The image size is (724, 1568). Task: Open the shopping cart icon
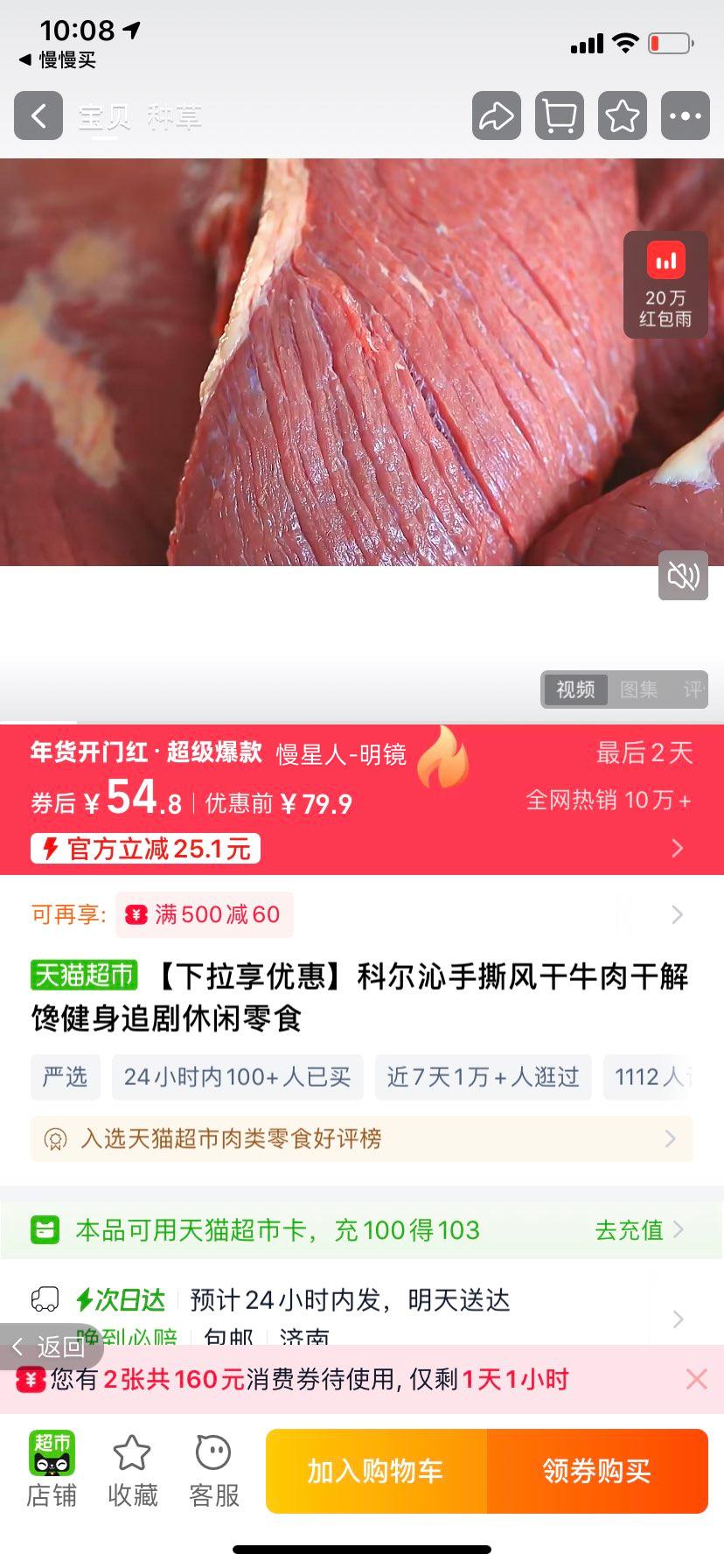click(559, 115)
